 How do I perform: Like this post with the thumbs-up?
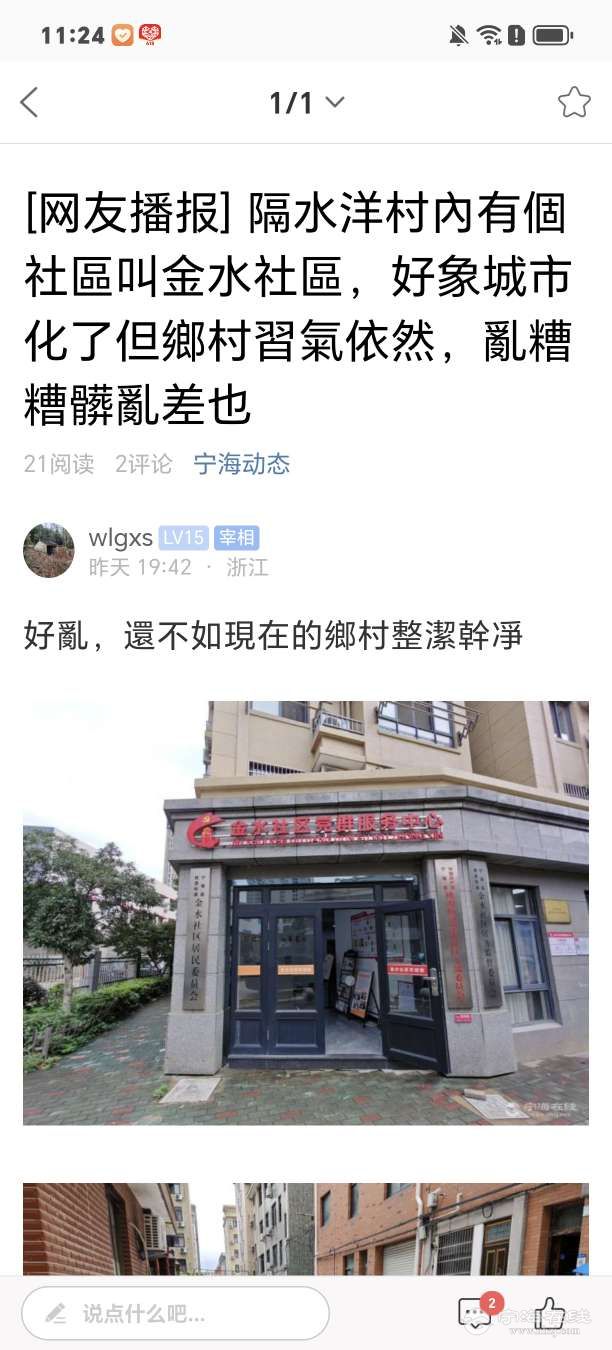[x=548, y=1312]
